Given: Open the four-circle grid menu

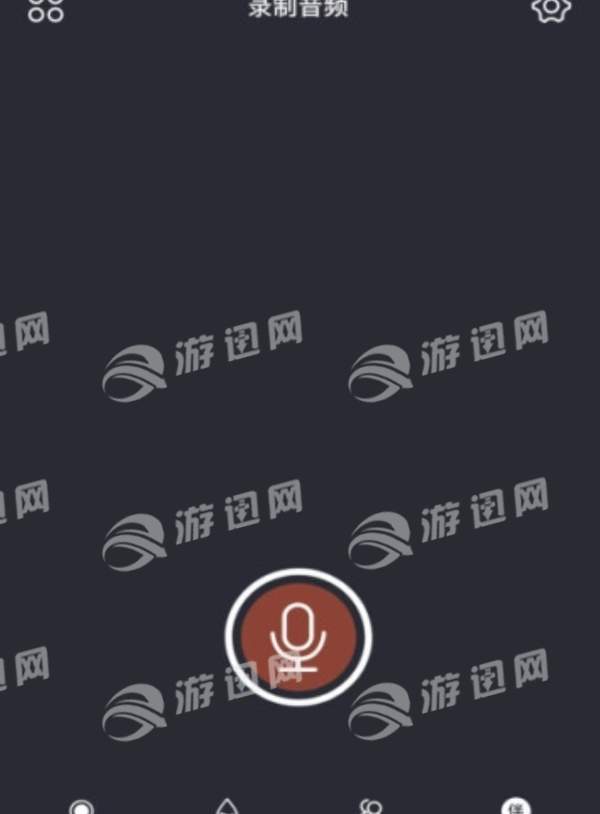Looking at the screenshot, I should (46, 10).
